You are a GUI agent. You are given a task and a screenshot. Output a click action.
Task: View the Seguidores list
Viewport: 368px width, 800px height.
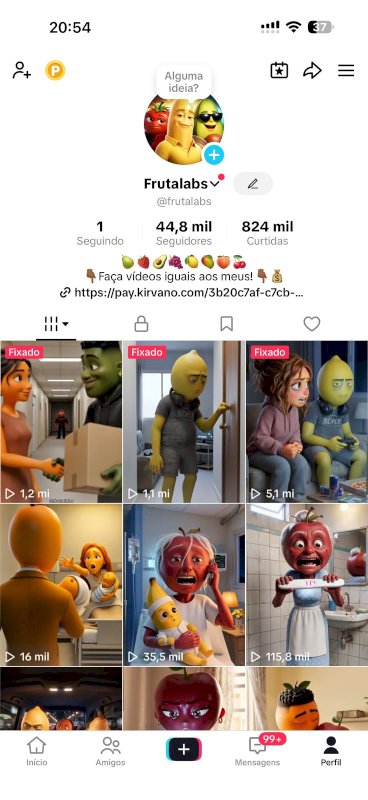[x=184, y=233]
